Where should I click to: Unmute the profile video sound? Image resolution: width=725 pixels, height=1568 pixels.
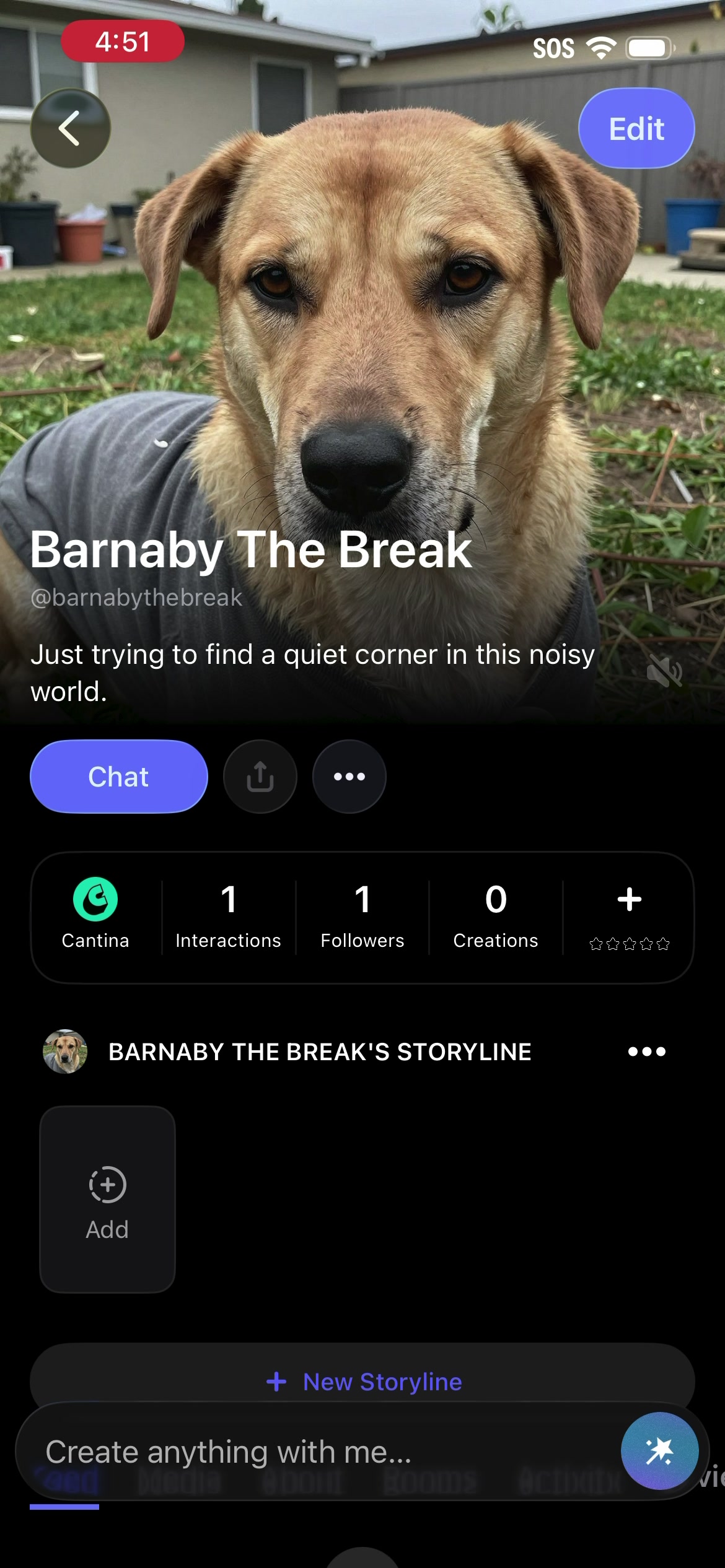pyautogui.click(x=664, y=671)
